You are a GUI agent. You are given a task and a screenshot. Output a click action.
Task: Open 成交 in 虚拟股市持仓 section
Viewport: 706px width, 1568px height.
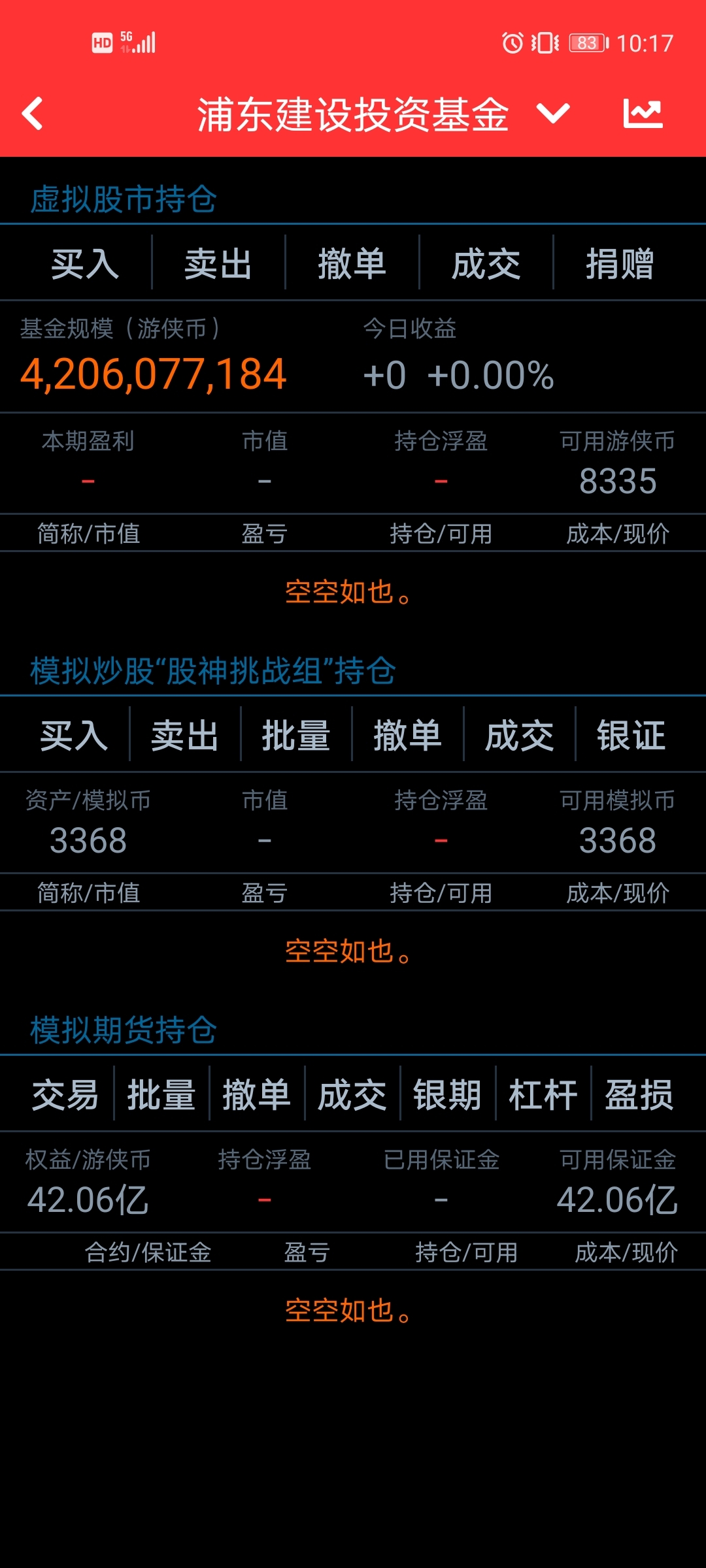click(486, 265)
